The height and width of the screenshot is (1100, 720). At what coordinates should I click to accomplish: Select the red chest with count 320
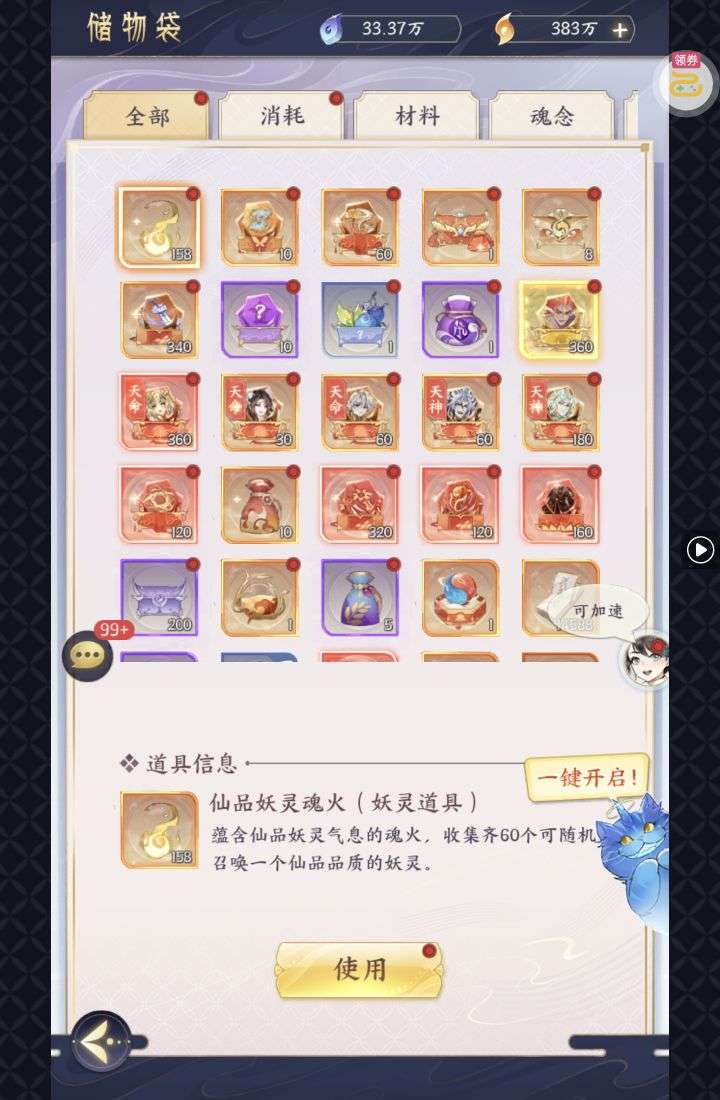[360, 504]
